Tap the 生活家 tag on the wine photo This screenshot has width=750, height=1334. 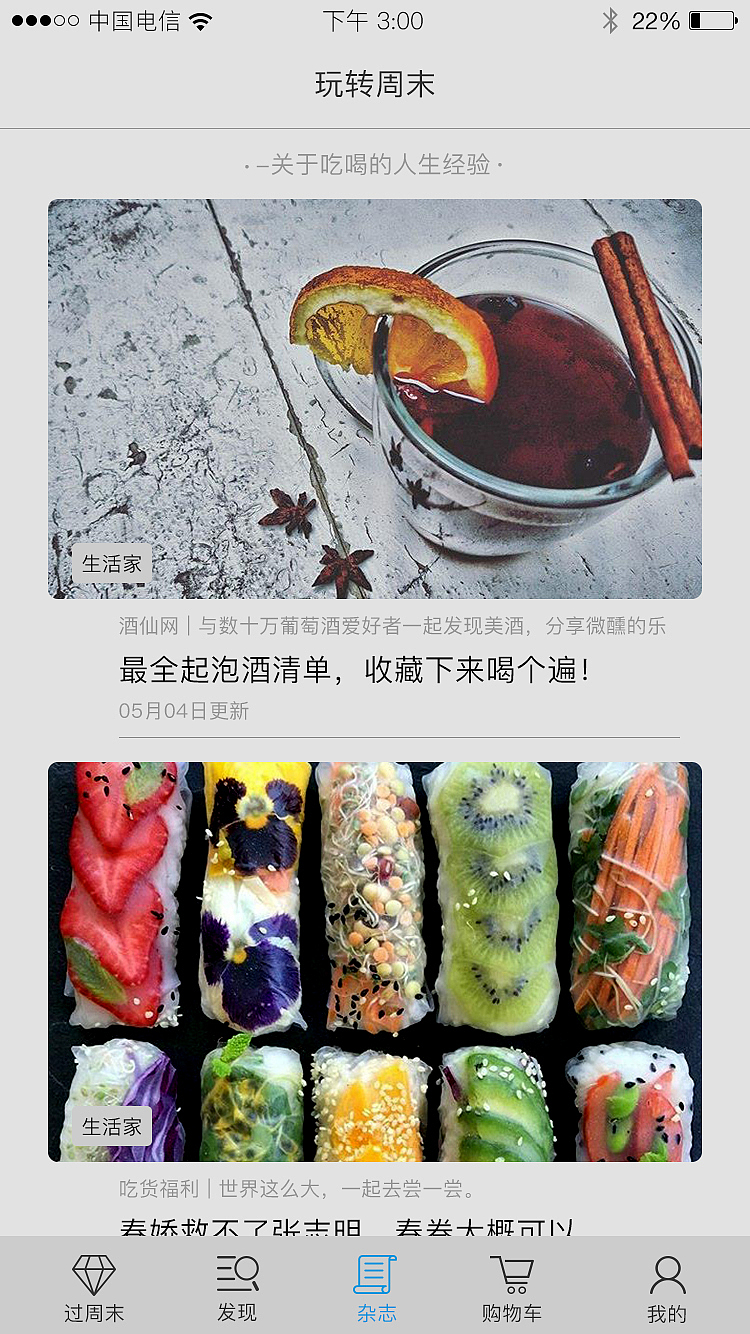click(x=113, y=563)
